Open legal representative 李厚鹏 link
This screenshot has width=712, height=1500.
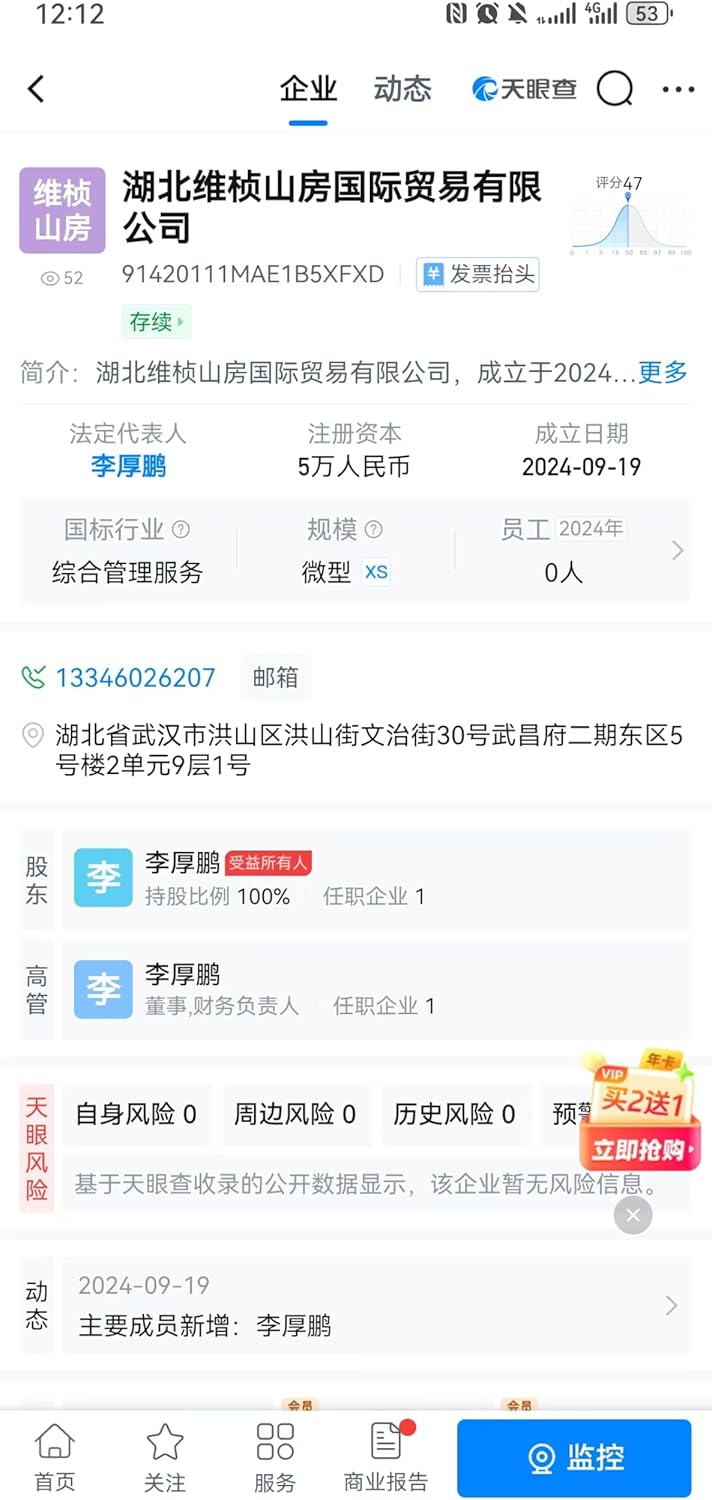pos(128,466)
